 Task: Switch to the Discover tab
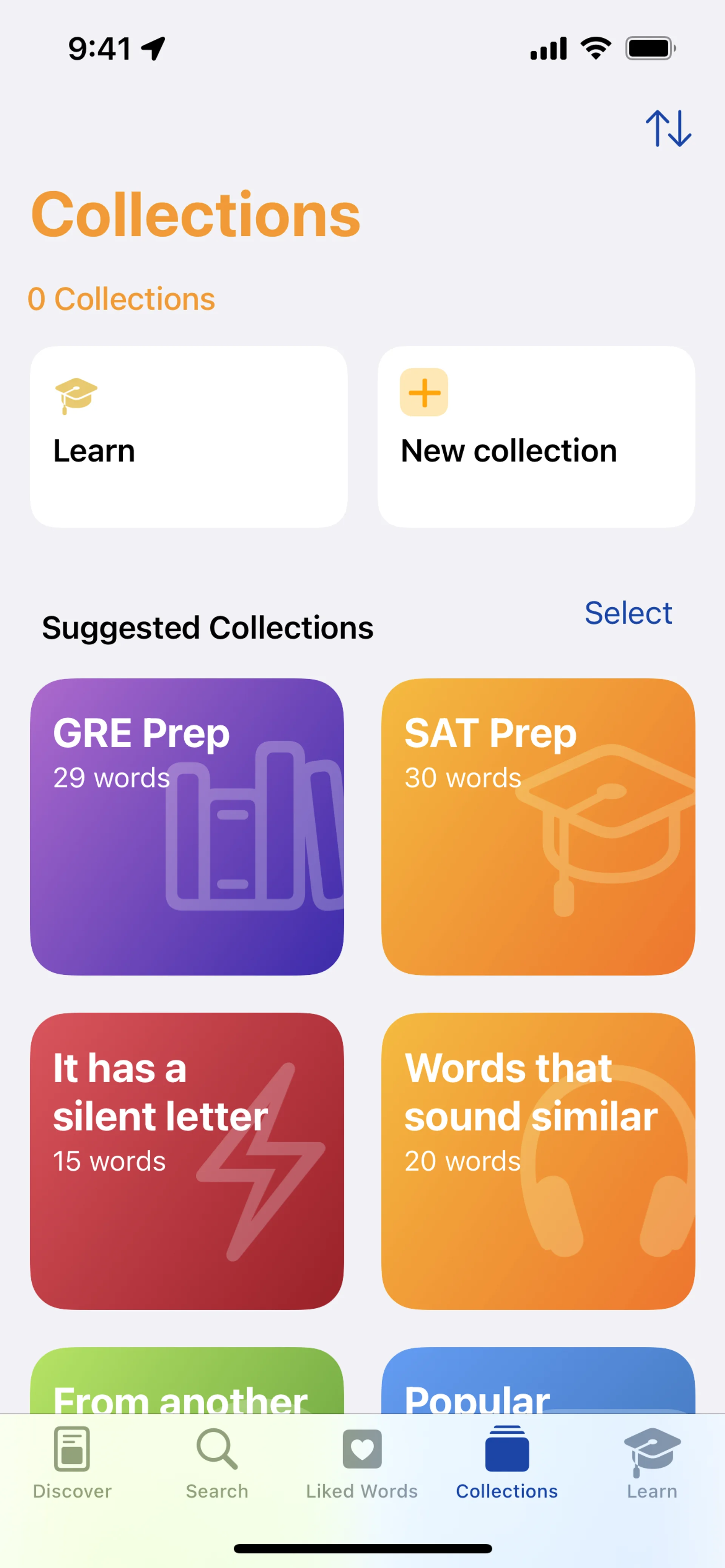pos(72,1462)
